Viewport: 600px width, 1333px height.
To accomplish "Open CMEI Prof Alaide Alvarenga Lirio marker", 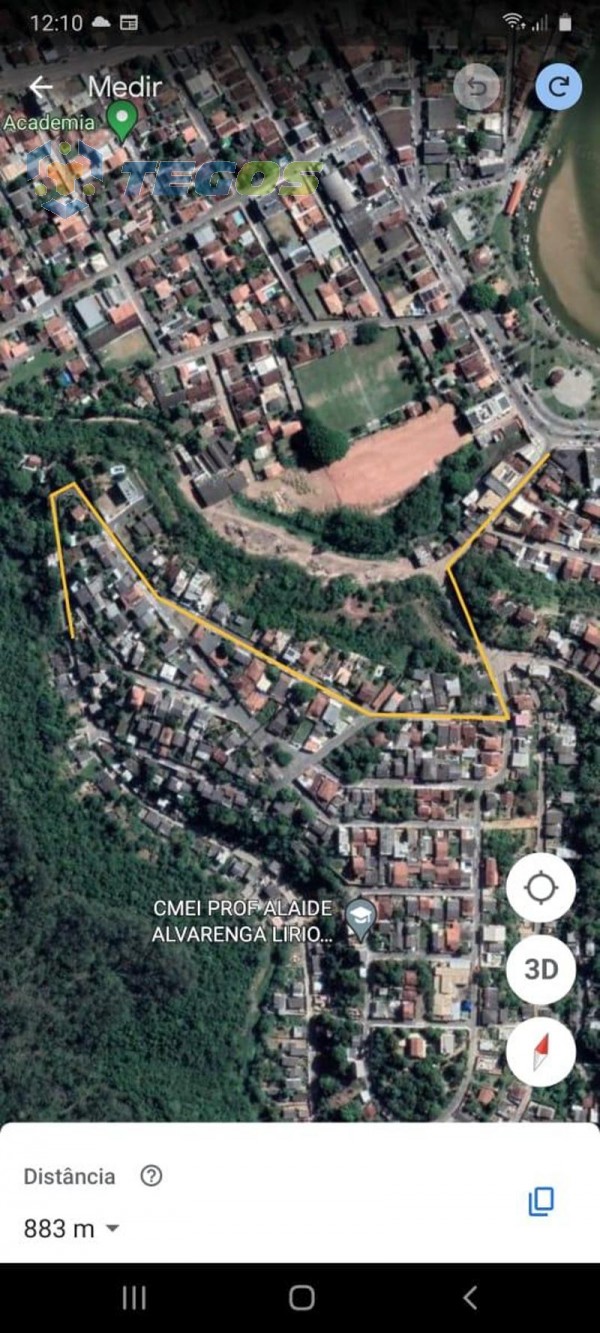I will pyautogui.click(x=360, y=917).
